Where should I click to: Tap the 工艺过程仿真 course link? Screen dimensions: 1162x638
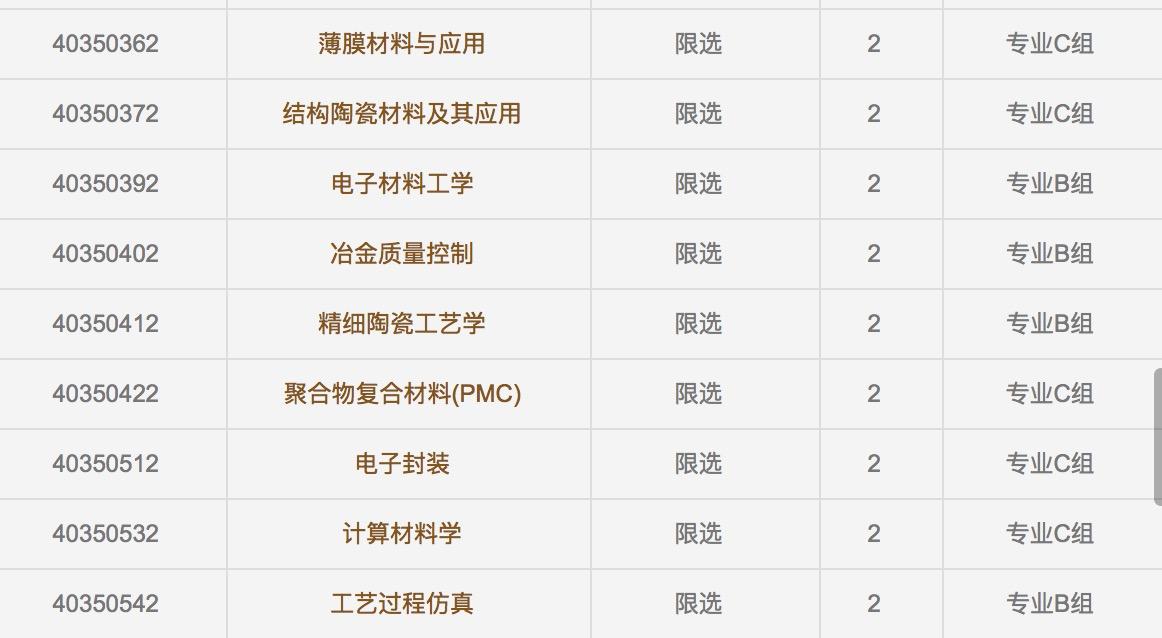pyautogui.click(x=402, y=604)
